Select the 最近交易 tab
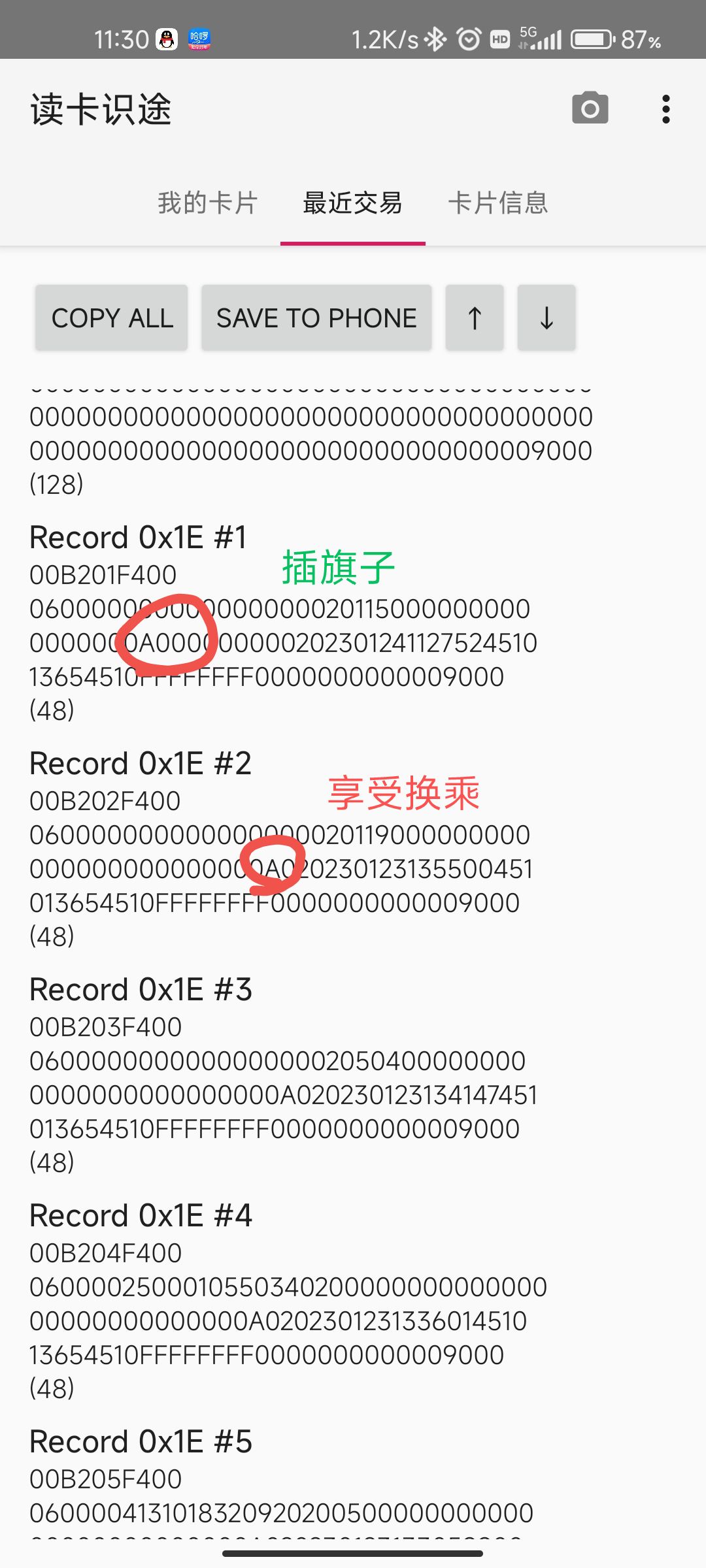Viewport: 706px width, 1568px height. pyautogui.click(x=353, y=203)
